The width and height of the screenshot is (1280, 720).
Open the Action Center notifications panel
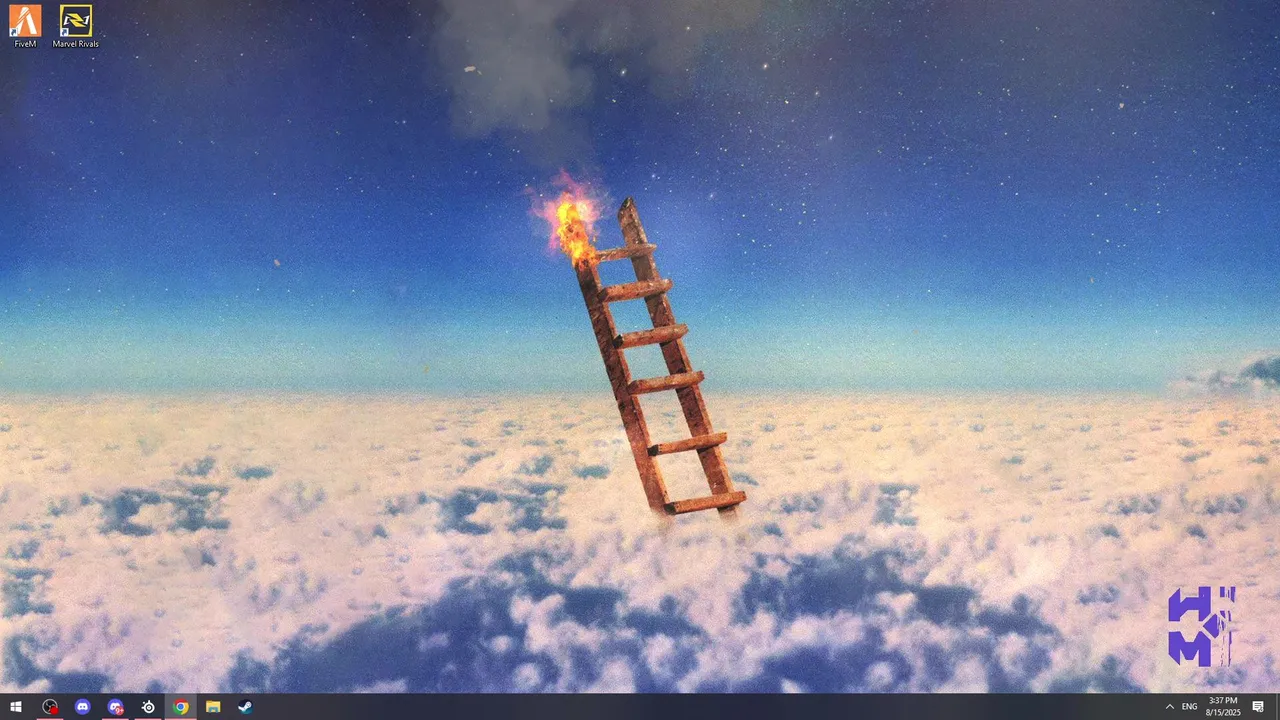click(1258, 707)
